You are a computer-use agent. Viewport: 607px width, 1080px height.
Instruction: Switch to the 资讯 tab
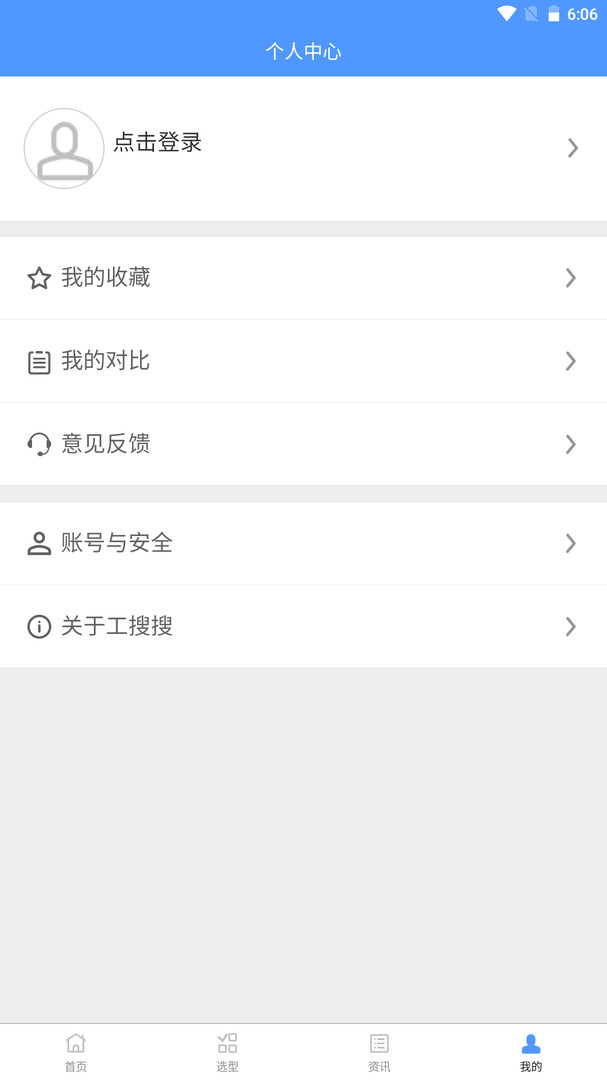pos(379,1052)
